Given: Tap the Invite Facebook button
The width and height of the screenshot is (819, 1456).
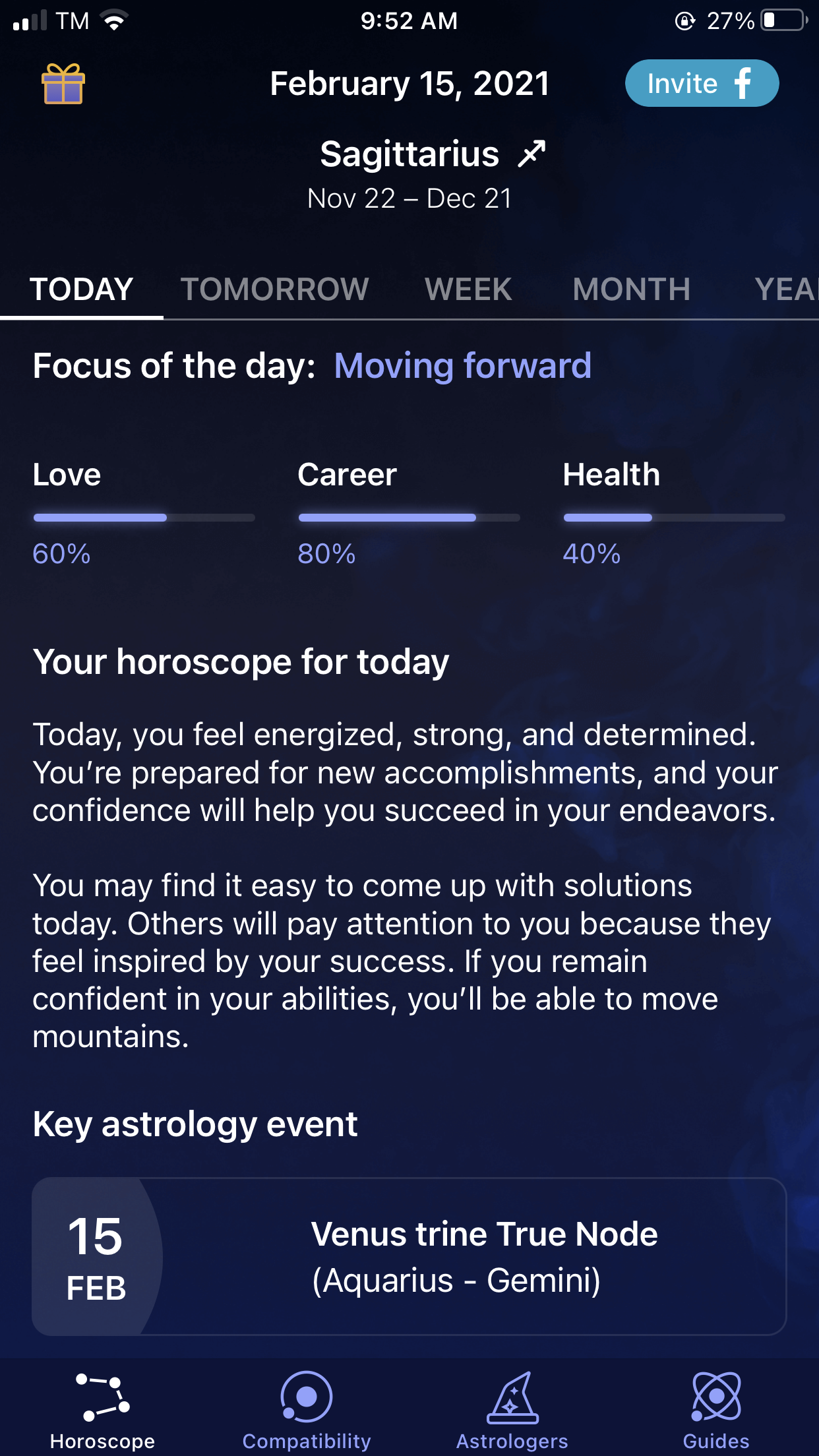Looking at the screenshot, I should (702, 83).
